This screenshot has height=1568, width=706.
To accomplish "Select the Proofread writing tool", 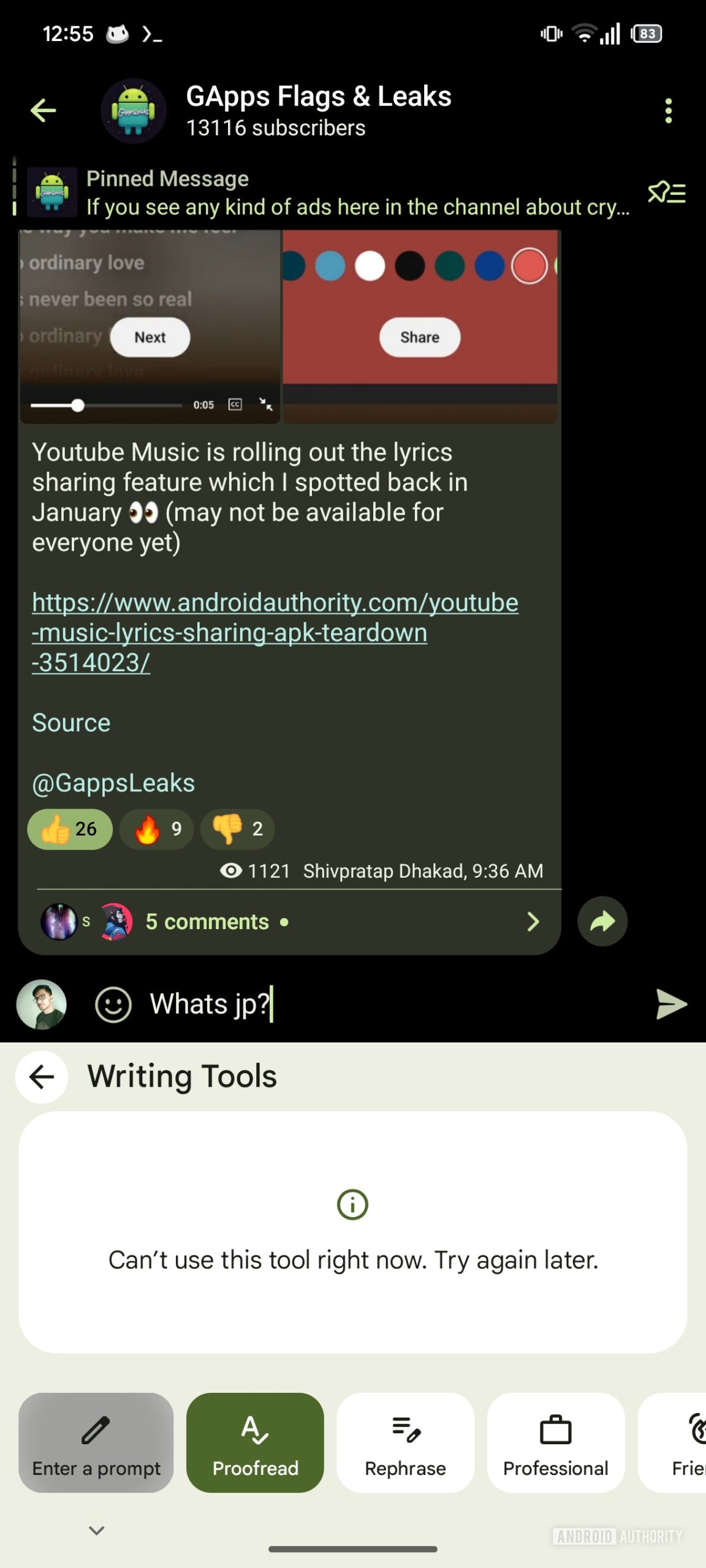I will tap(255, 1442).
